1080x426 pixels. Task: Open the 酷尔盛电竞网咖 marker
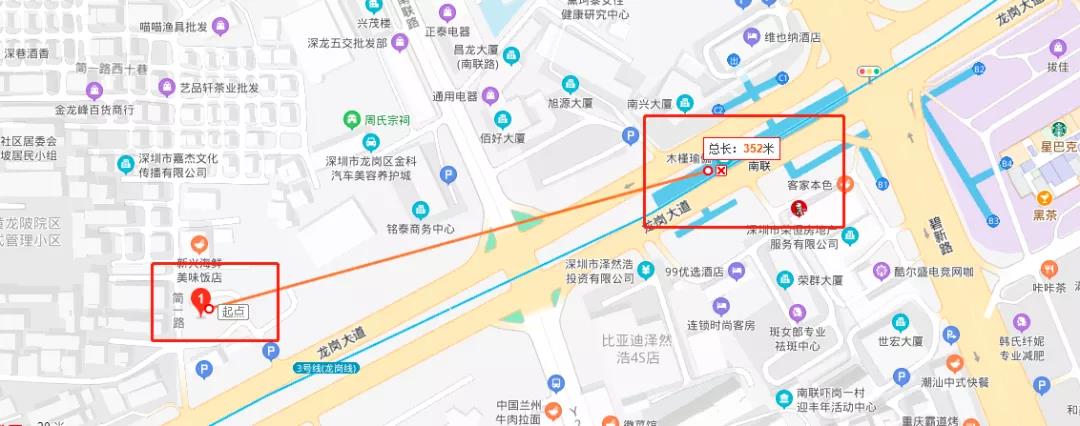click(882, 271)
